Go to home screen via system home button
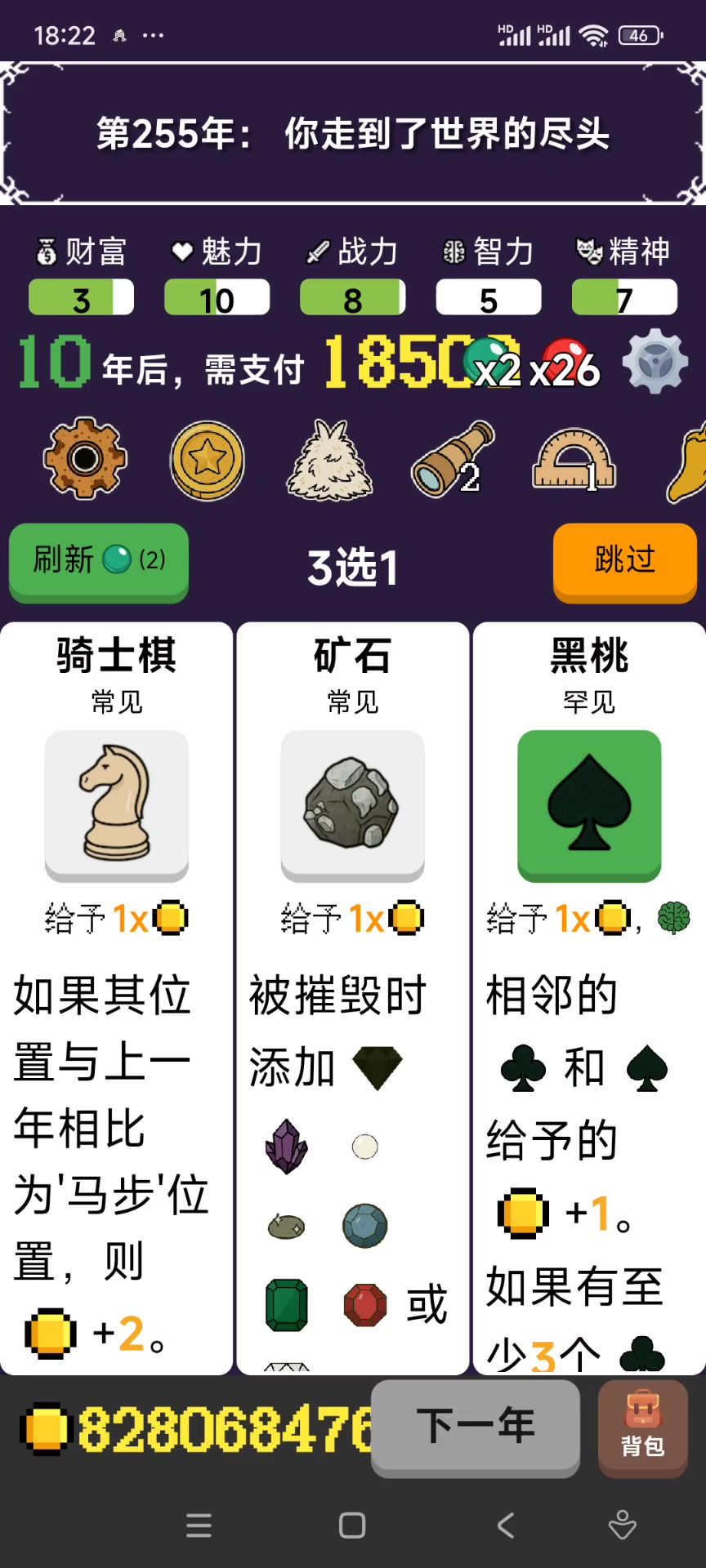The height and width of the screenshot is (1568, 706). [352, 1525]
